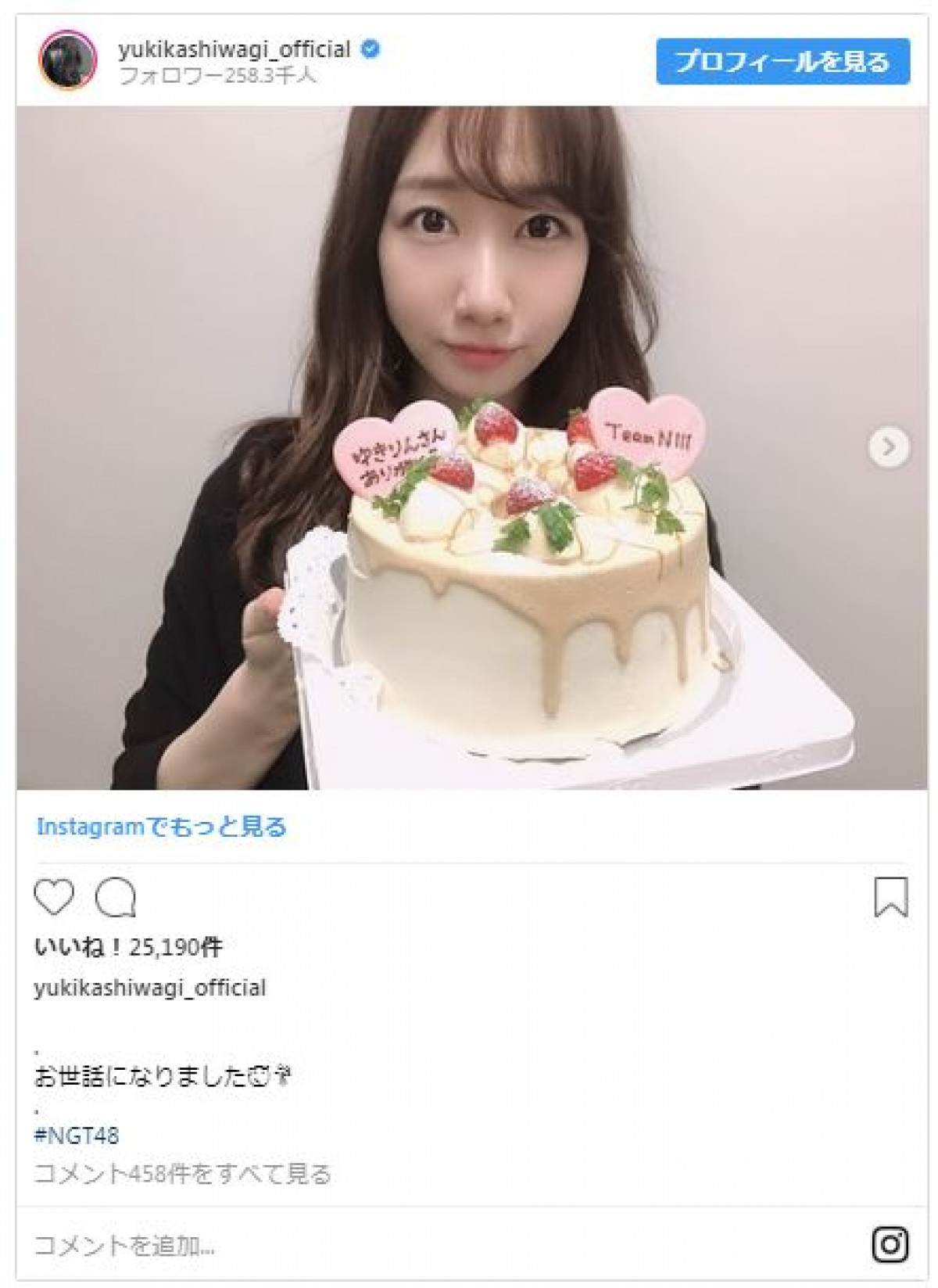Go to next photo in carousel
Screen dimensions: 938x1288
[x=889, y=447]
